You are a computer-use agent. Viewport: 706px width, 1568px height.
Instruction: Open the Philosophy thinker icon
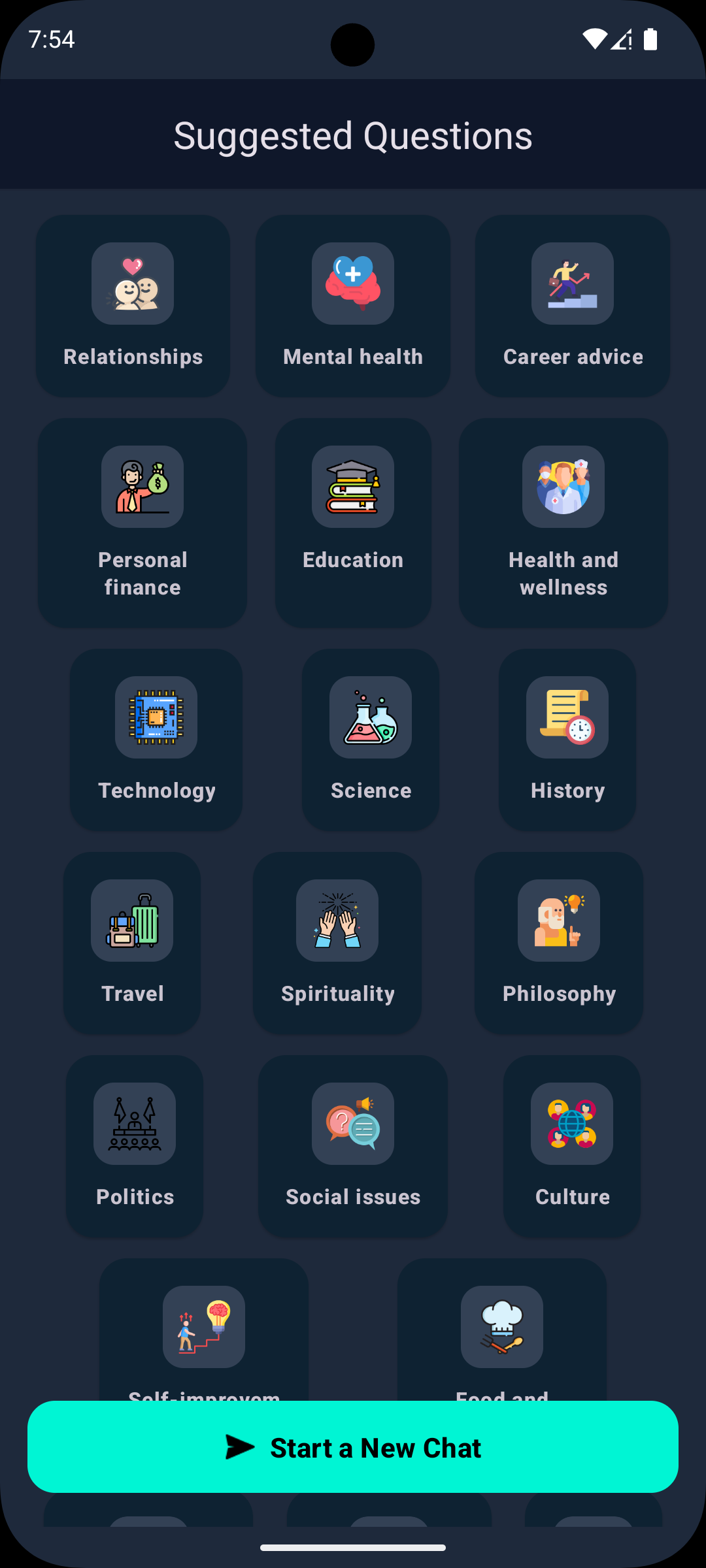click(x=560, y=921)
